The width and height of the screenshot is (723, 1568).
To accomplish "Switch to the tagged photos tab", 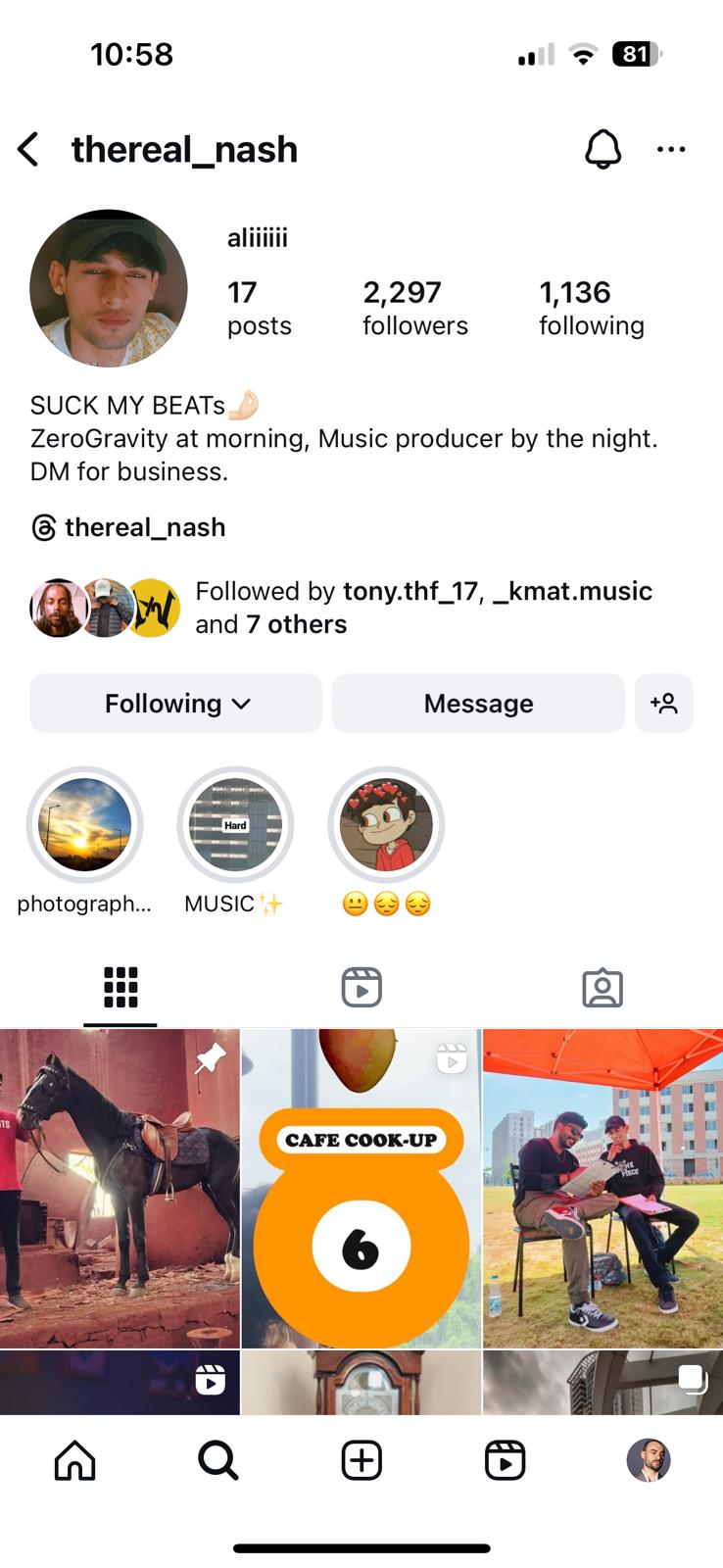I will tap(602, 988).
